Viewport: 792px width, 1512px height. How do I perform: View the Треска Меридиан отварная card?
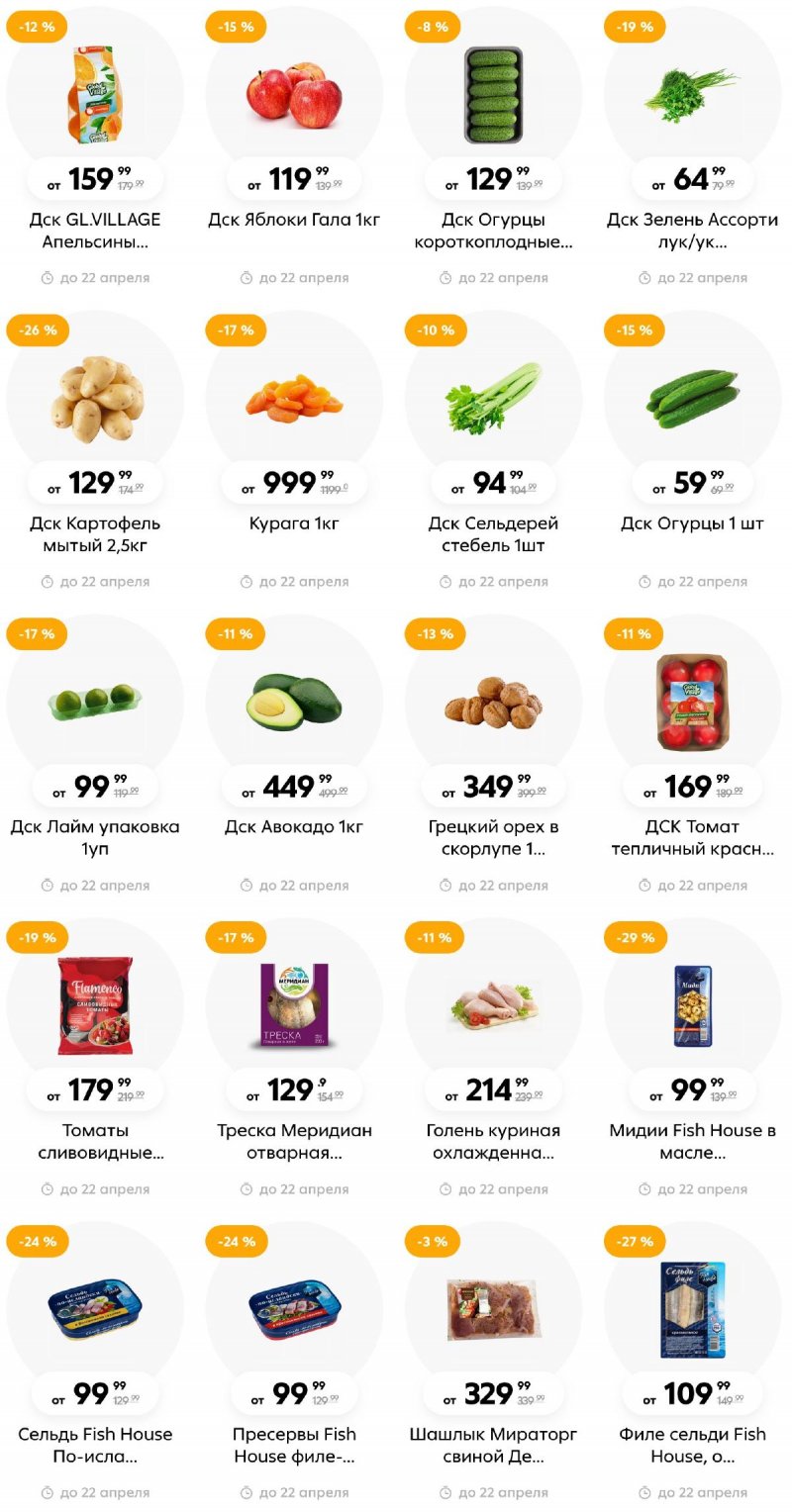coord(294,1005)
